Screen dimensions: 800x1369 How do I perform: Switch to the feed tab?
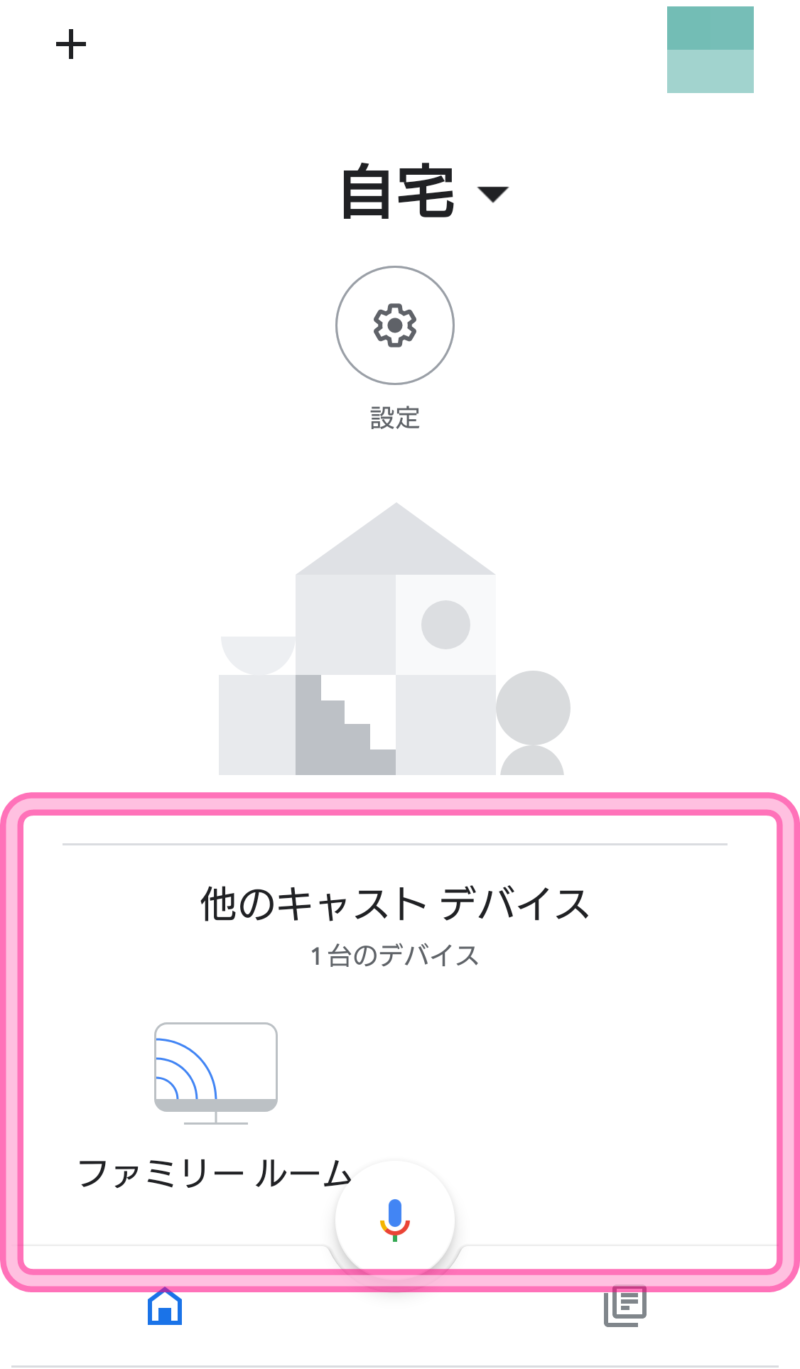625,1306
